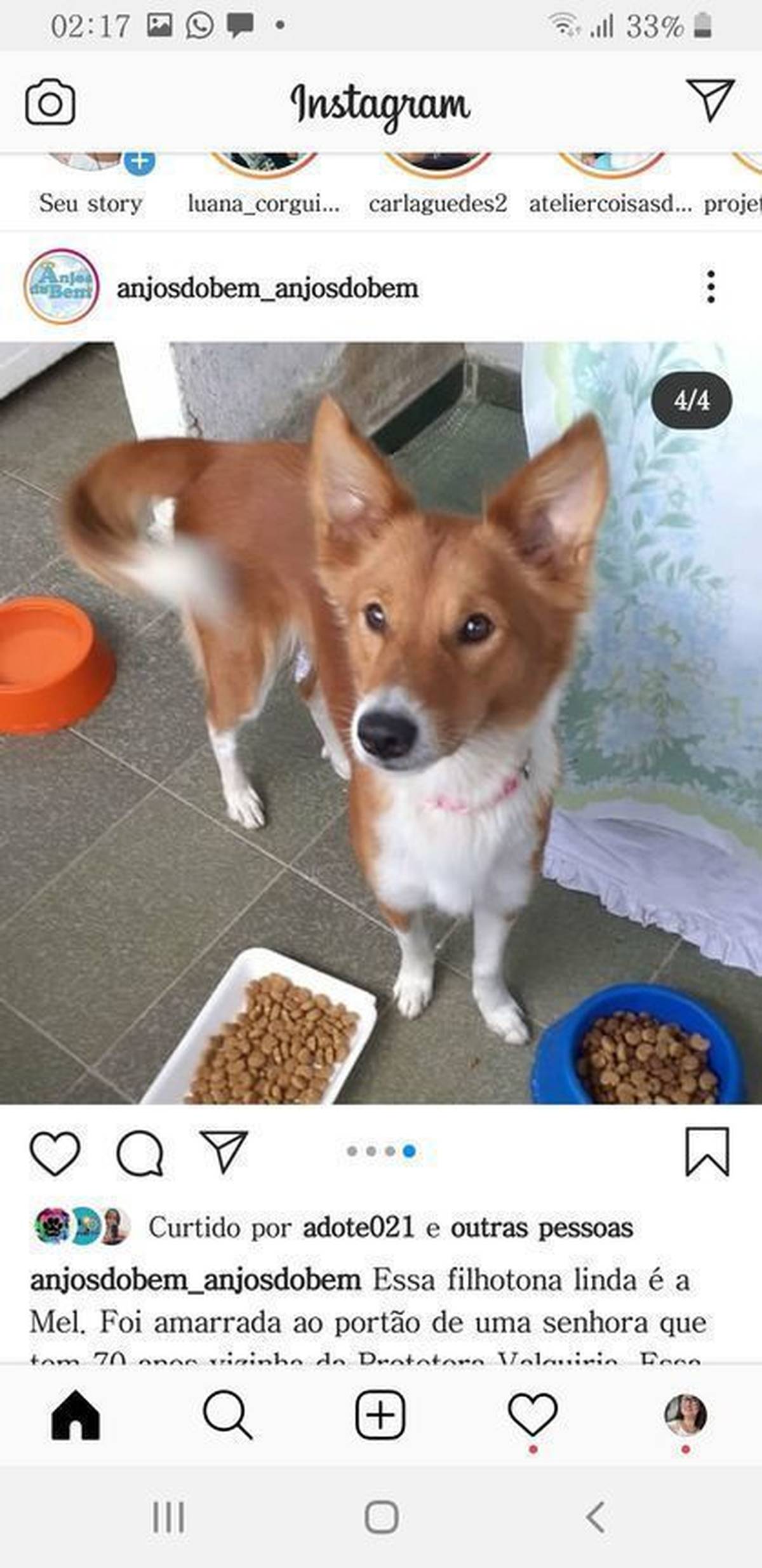762x1568 pixels.
Task: Open adote021 profile from likes line
Action: pyautogui.click(x=359, y=1227)
